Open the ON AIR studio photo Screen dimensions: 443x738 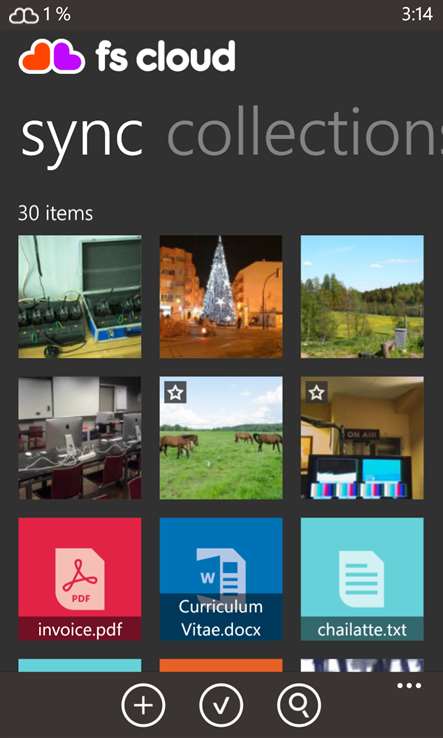coord(362,438)
